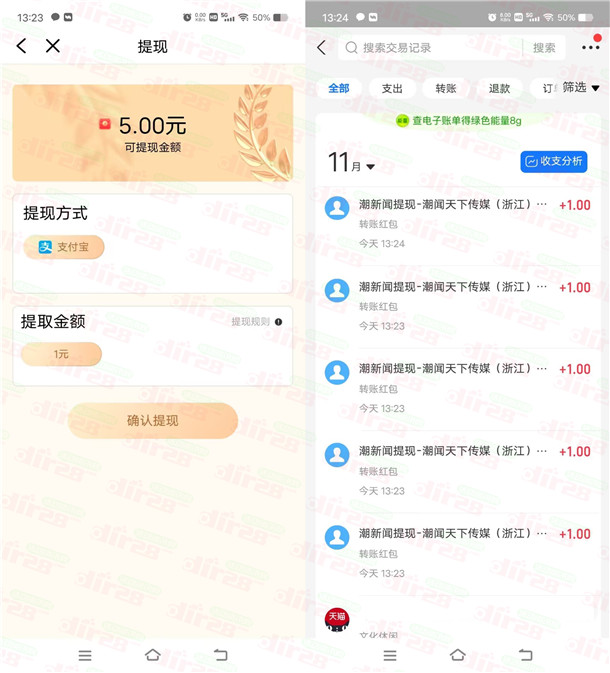Screen dimensions: 610x673
Task: Select the 全部 tab
Action: [339, 88]
